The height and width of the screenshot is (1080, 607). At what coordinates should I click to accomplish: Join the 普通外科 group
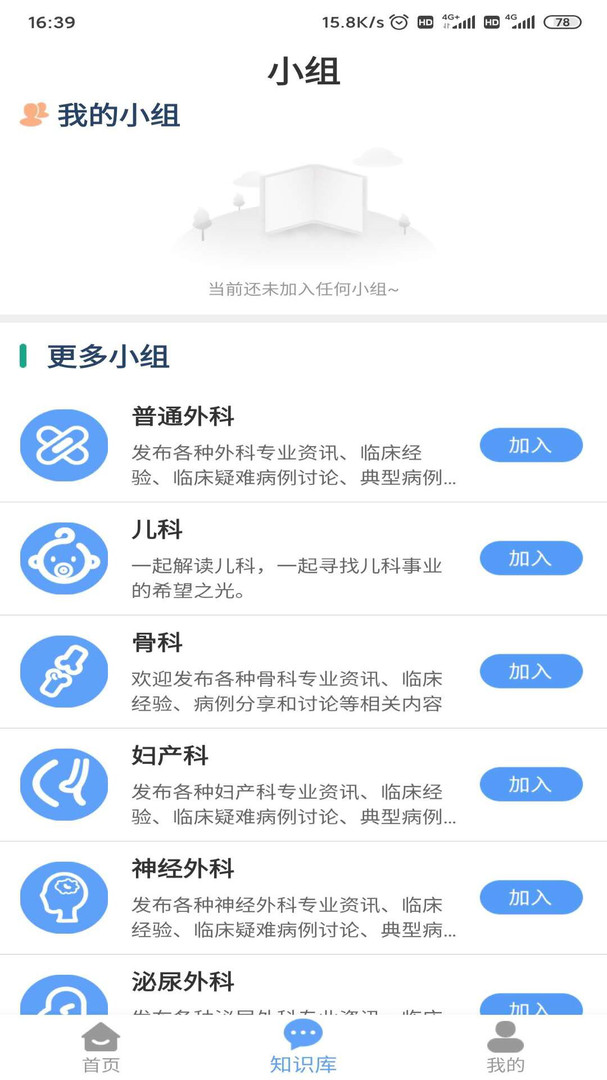530,445
